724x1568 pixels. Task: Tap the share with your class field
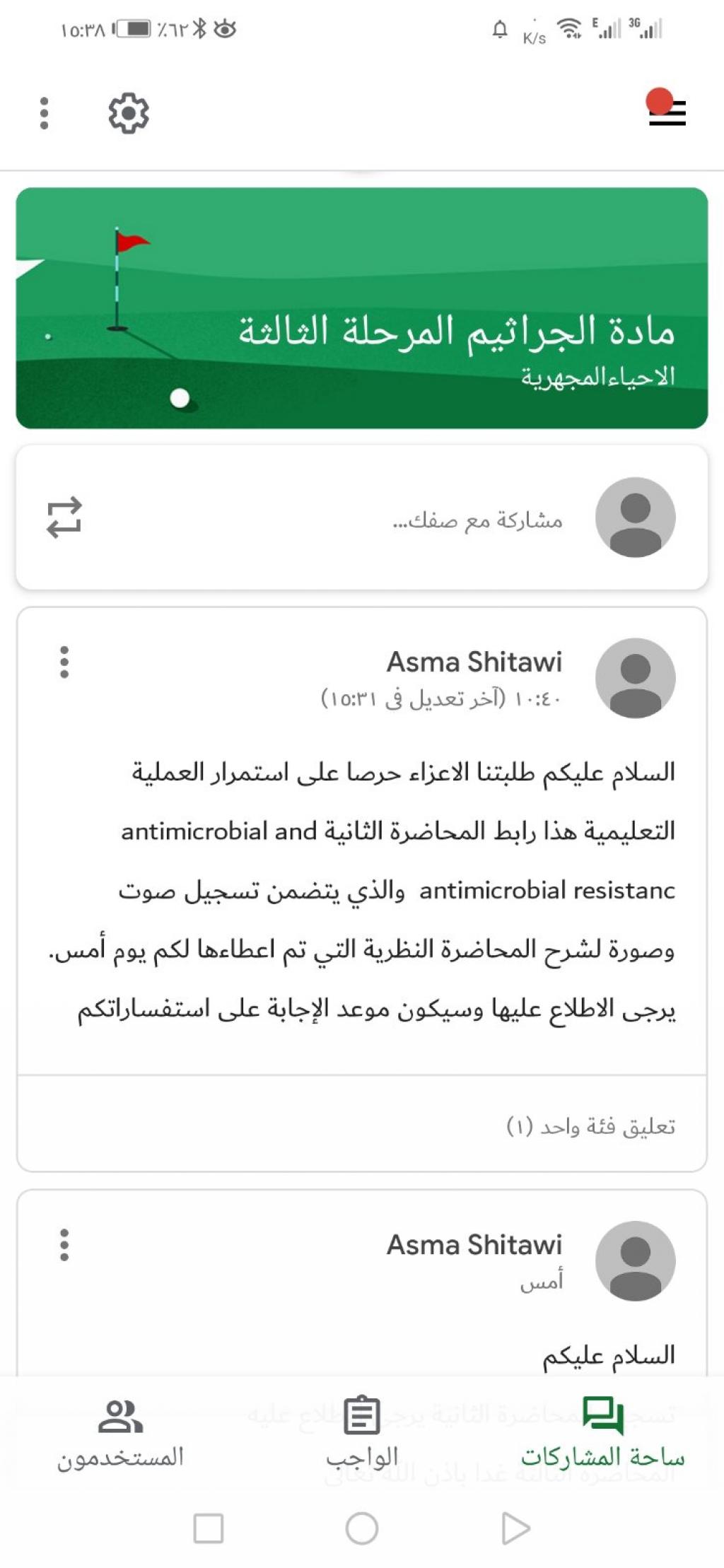tap(477, 521)
